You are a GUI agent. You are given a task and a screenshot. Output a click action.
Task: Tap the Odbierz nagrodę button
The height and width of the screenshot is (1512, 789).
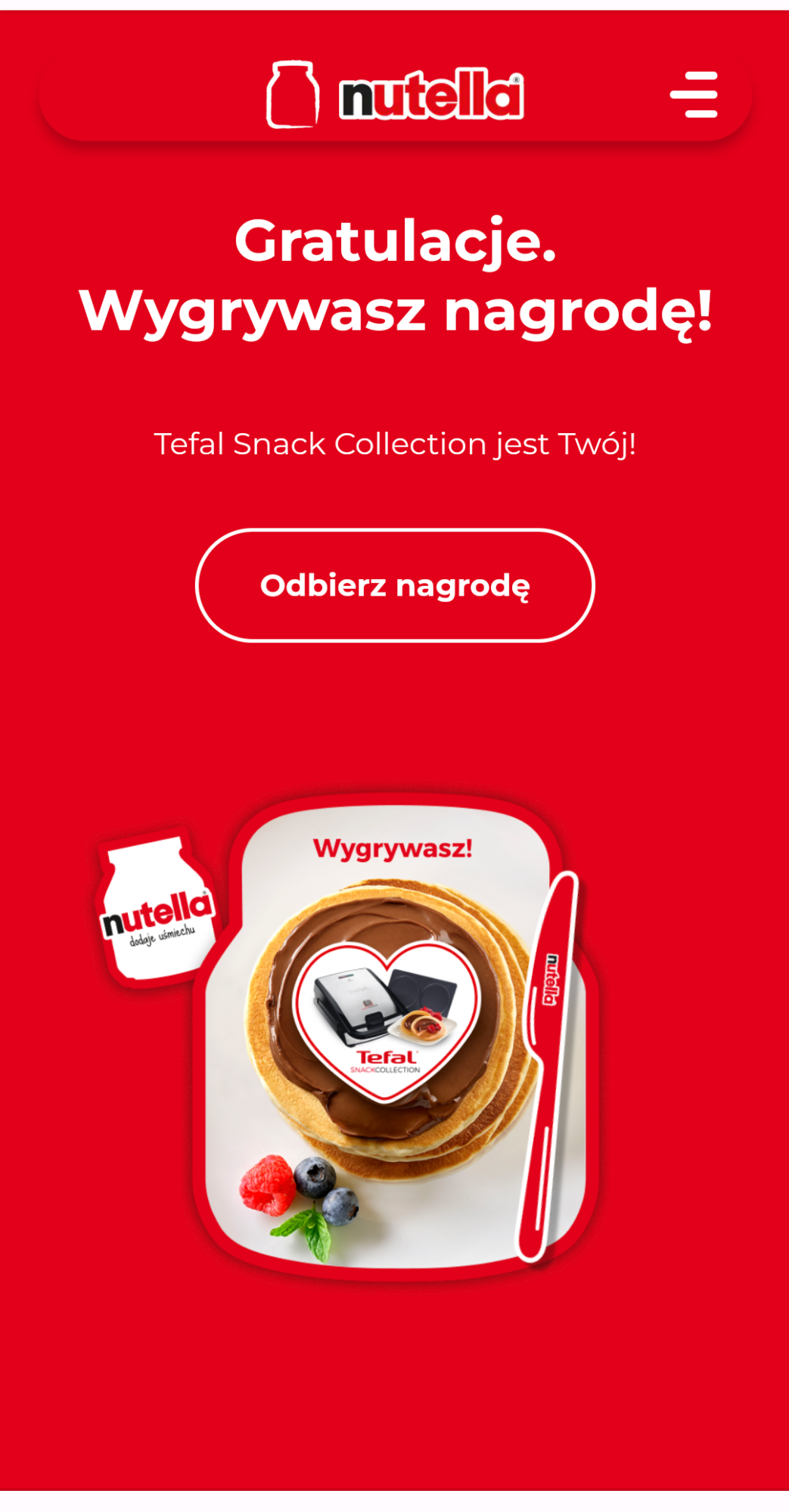pyautogui.click(x=395, y=585)
